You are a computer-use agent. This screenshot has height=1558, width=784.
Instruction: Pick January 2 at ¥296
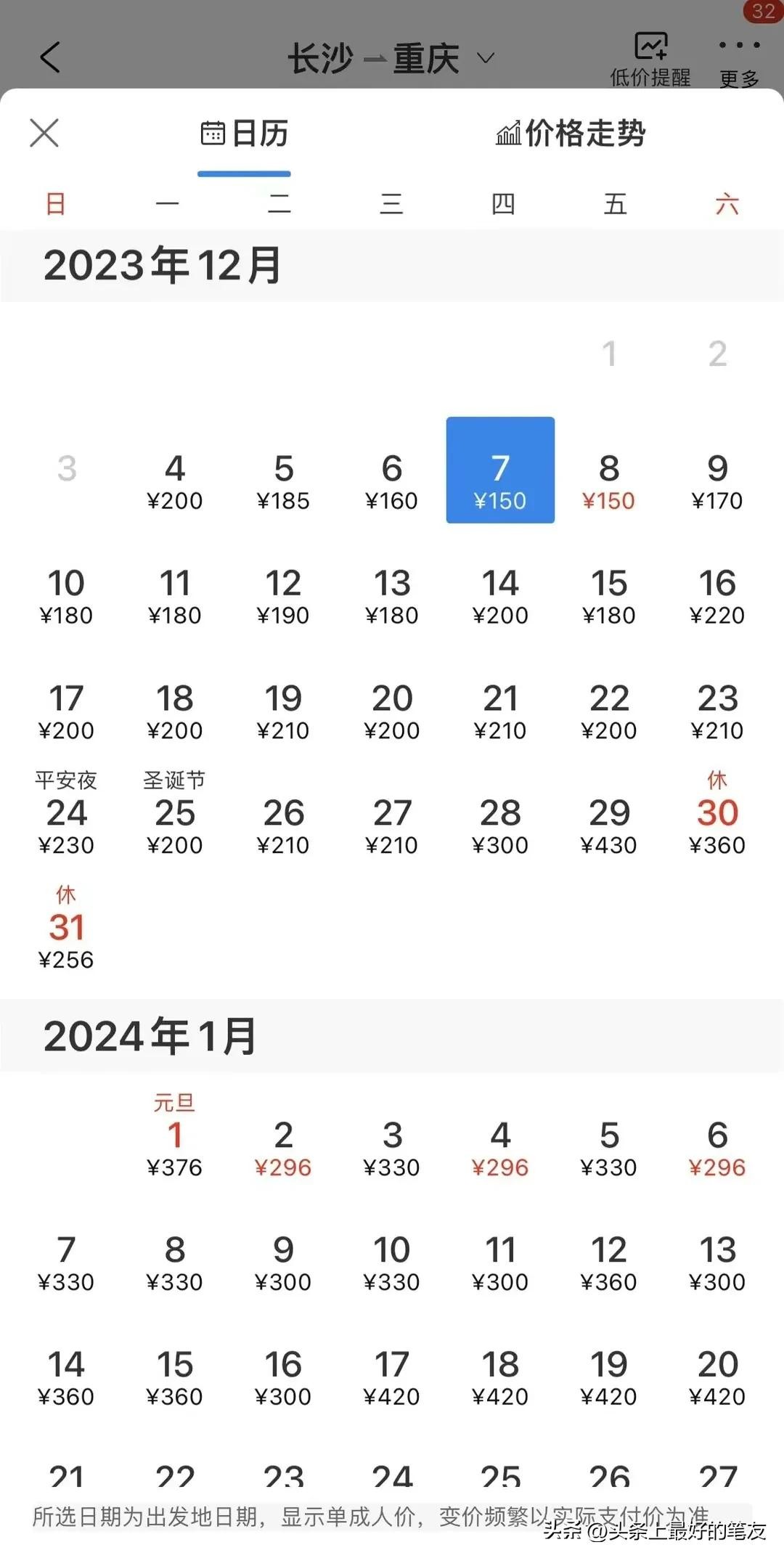pos(283,1149)
